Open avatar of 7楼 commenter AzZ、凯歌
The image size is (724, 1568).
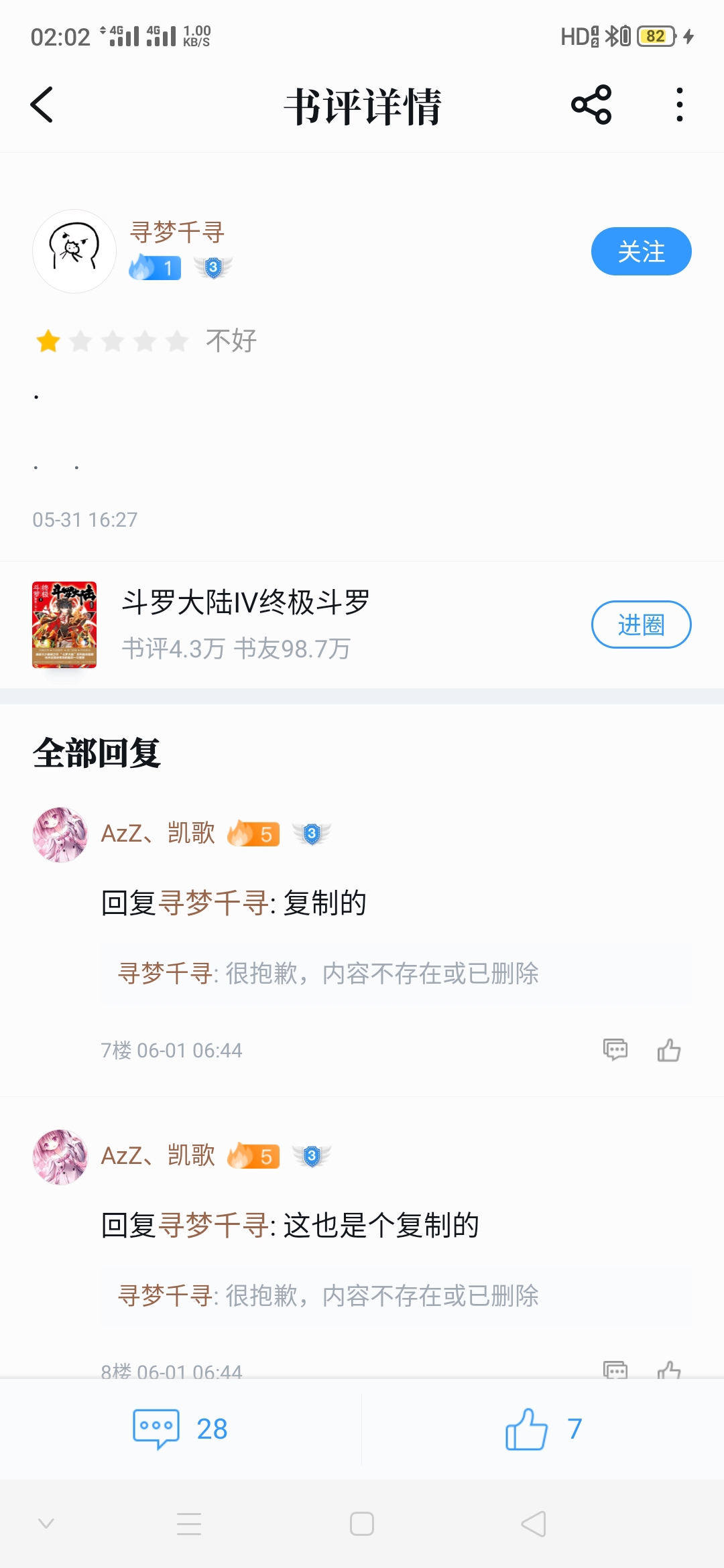(x=60, y=834)
